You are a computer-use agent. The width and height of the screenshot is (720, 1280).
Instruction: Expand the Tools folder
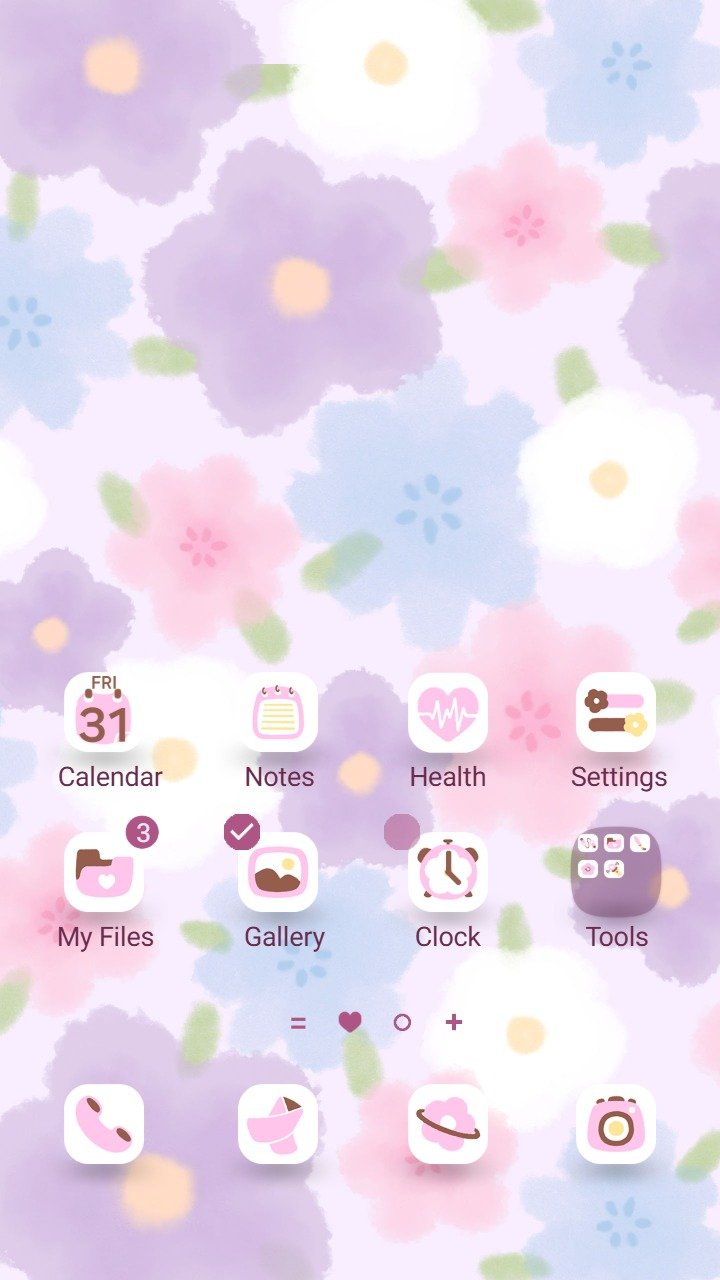click(615, 873)
